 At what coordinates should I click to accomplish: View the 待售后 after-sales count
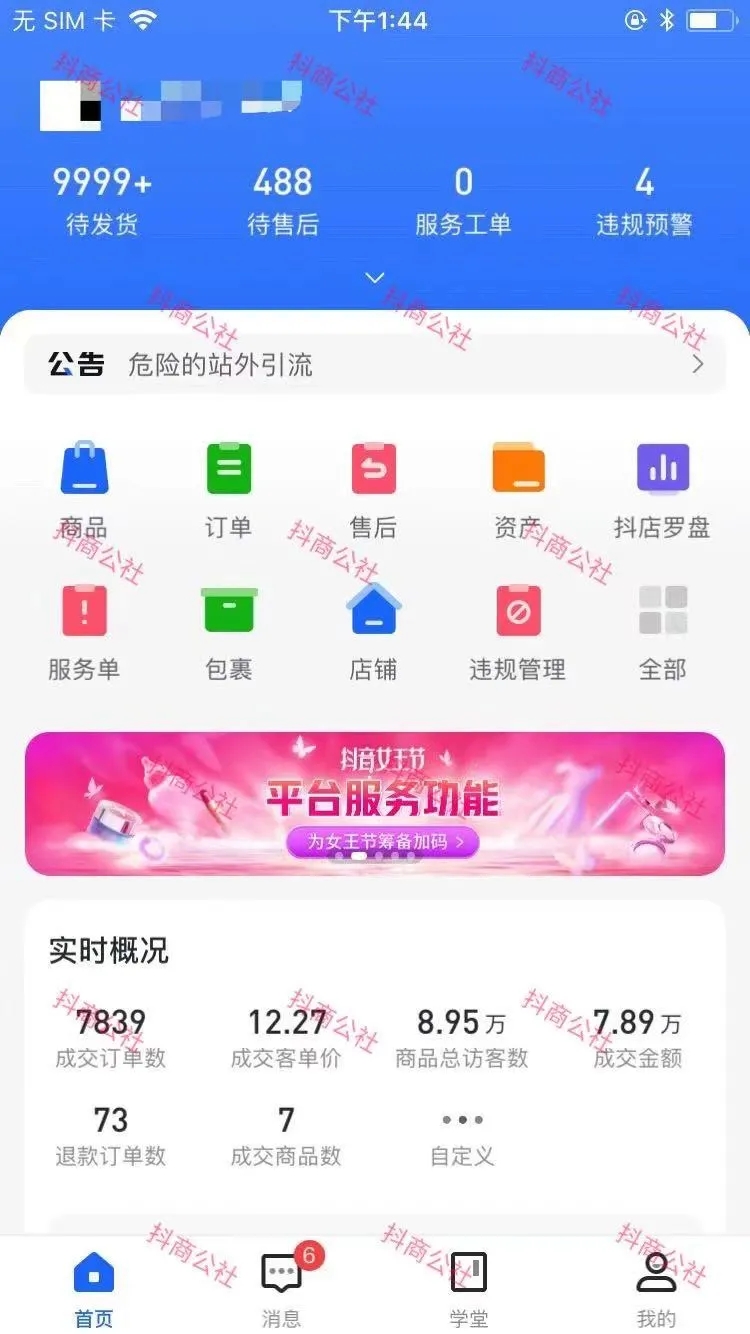coord(283,200)
